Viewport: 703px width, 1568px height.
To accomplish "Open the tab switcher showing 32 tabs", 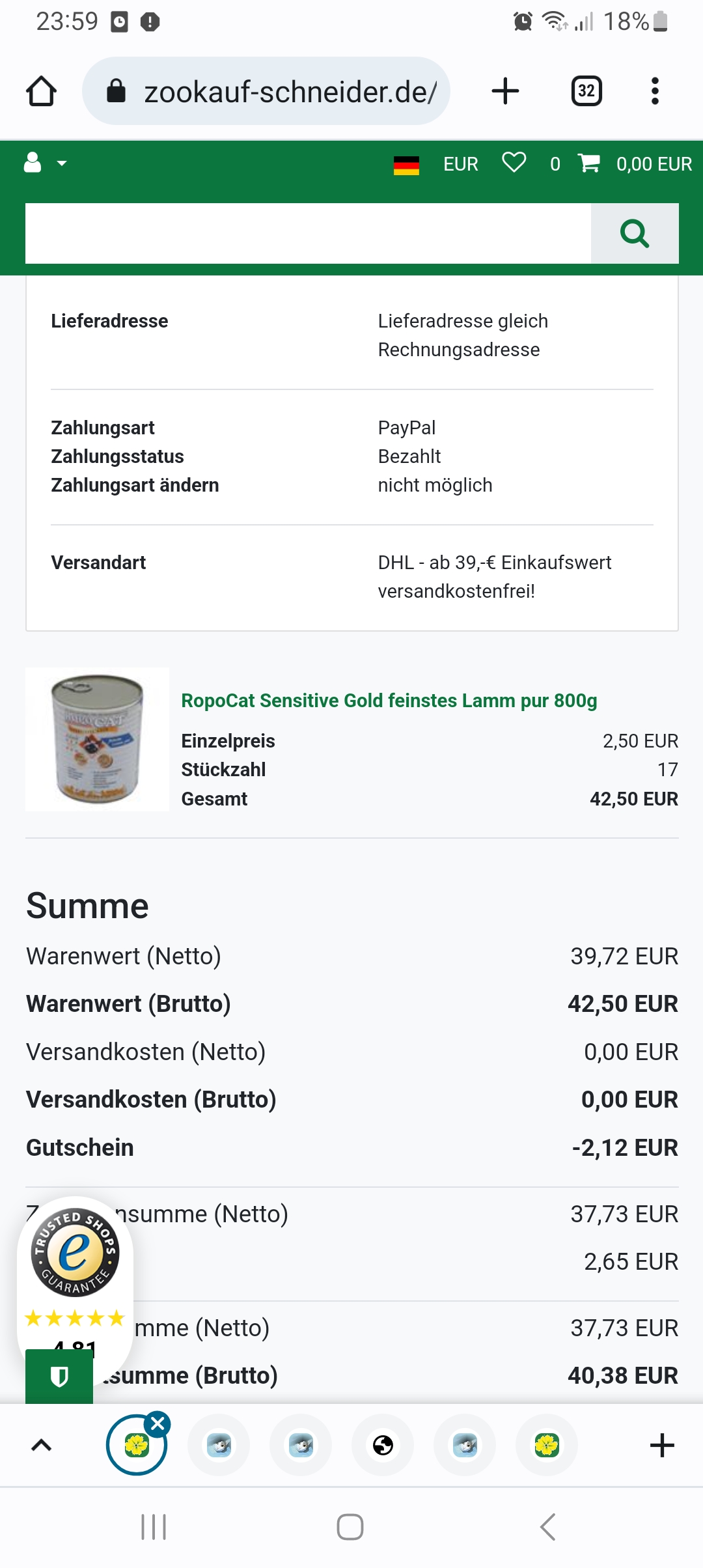I will coord(586,91).
